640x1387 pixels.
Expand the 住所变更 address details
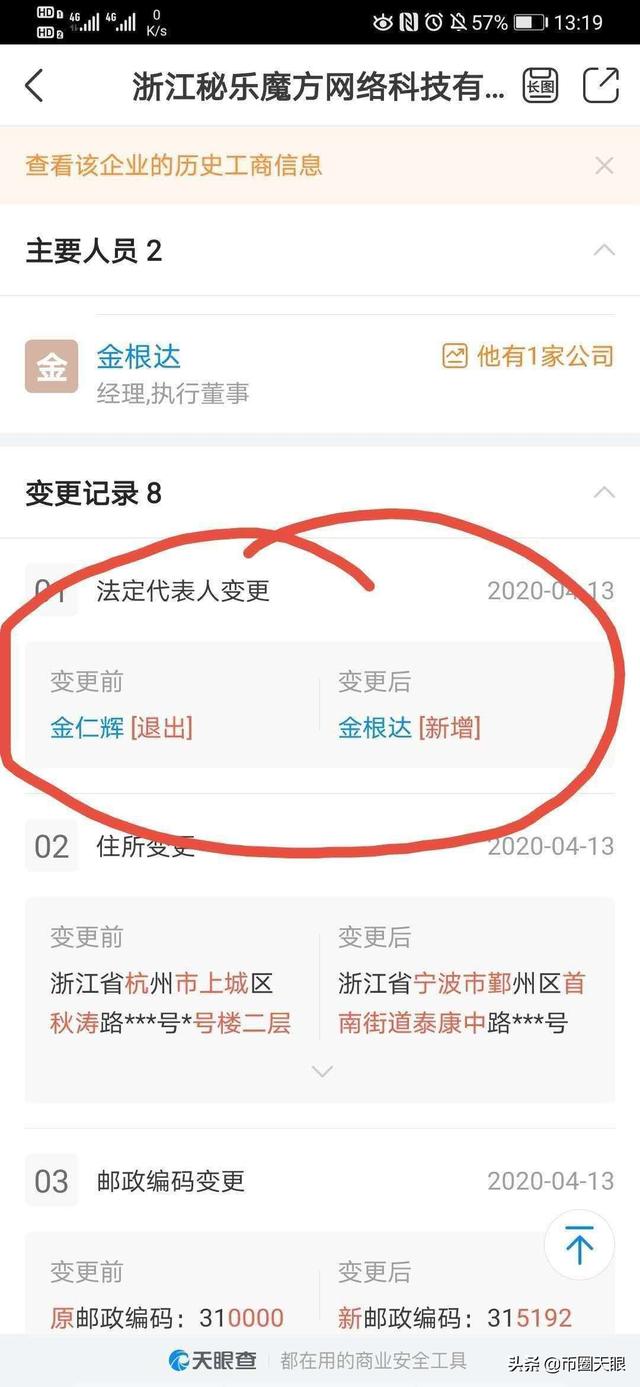pos(321,1071)
